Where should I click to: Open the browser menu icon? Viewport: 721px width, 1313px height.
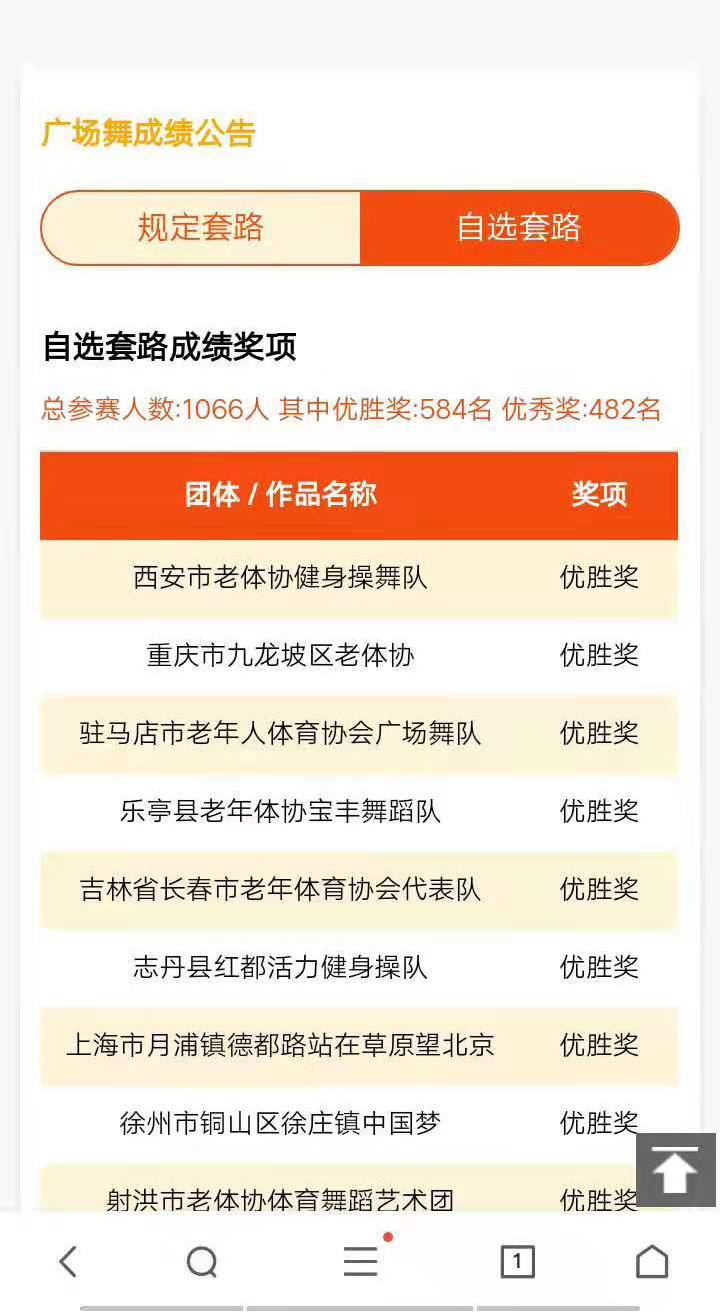coord(360,1262)
